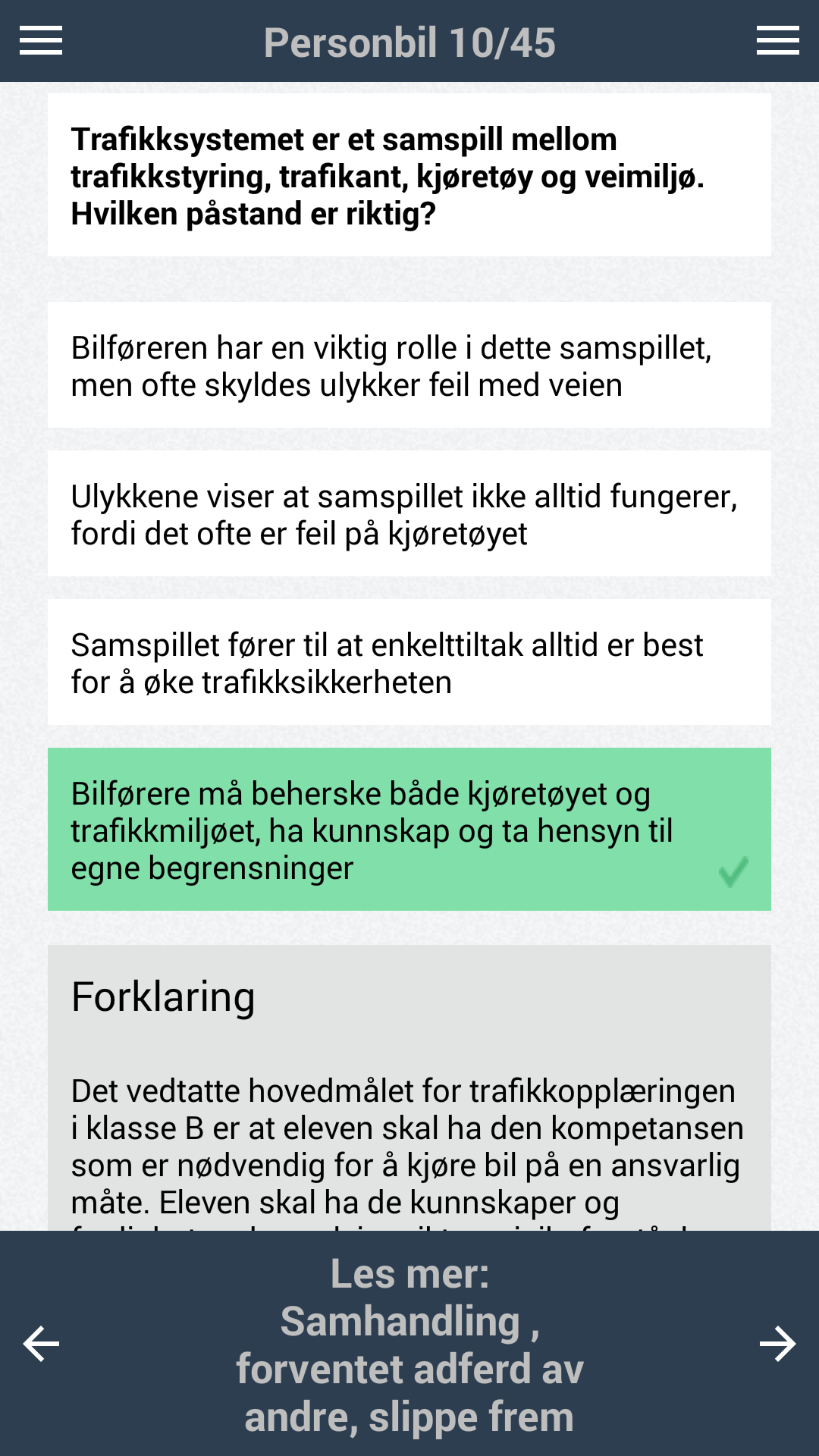
Task: Open the left hamburger menu
Action: point(41,41)
